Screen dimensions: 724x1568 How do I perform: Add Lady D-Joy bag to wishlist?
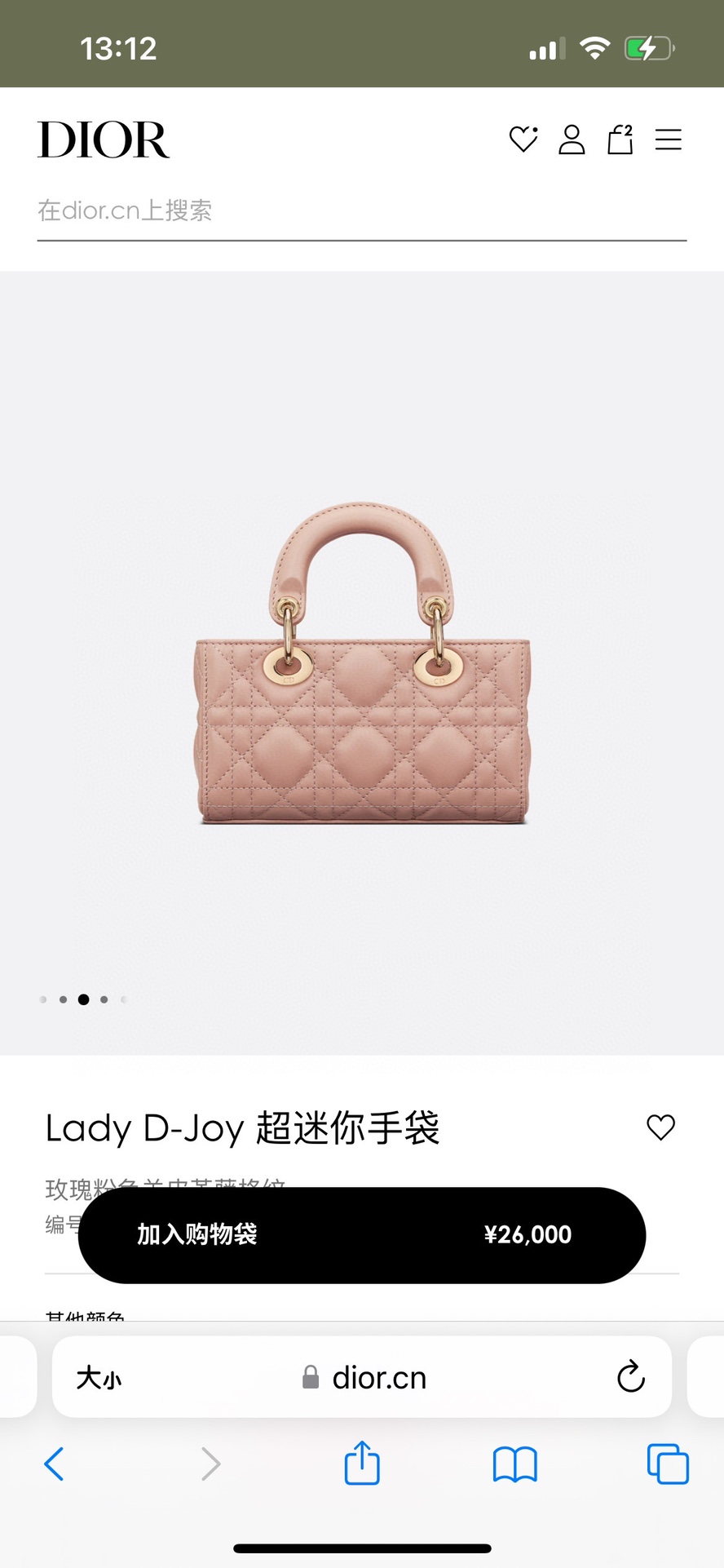click(660, 1127)
